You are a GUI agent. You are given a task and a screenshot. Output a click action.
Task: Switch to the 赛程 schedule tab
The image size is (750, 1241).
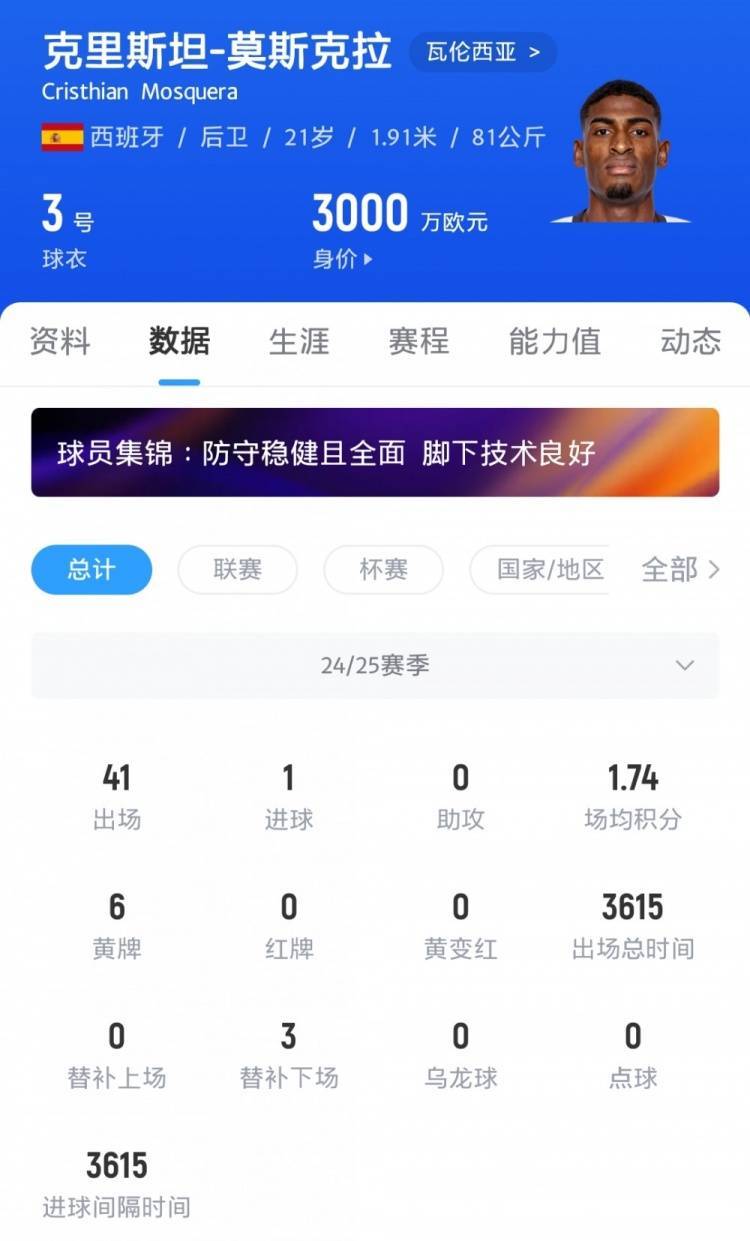click(418, 341)
